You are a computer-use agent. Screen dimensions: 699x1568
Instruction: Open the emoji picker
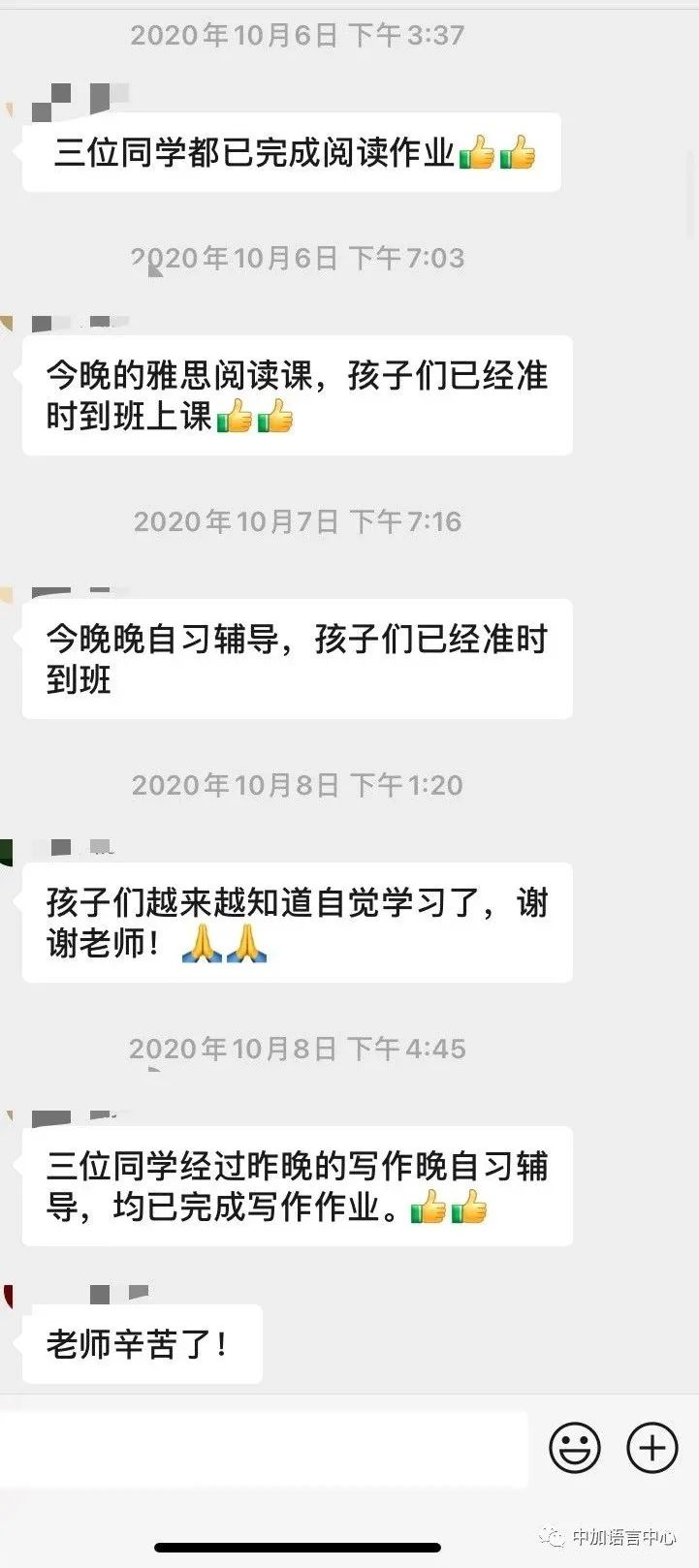575,1448
